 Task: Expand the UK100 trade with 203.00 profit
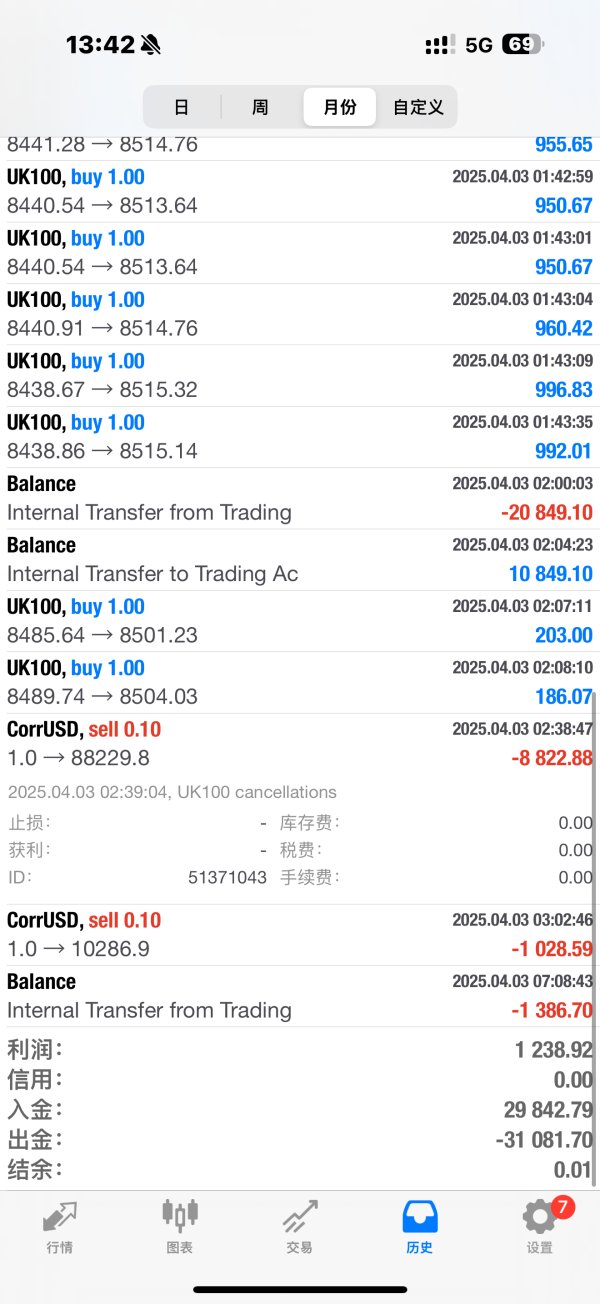(x=300, y=621)
